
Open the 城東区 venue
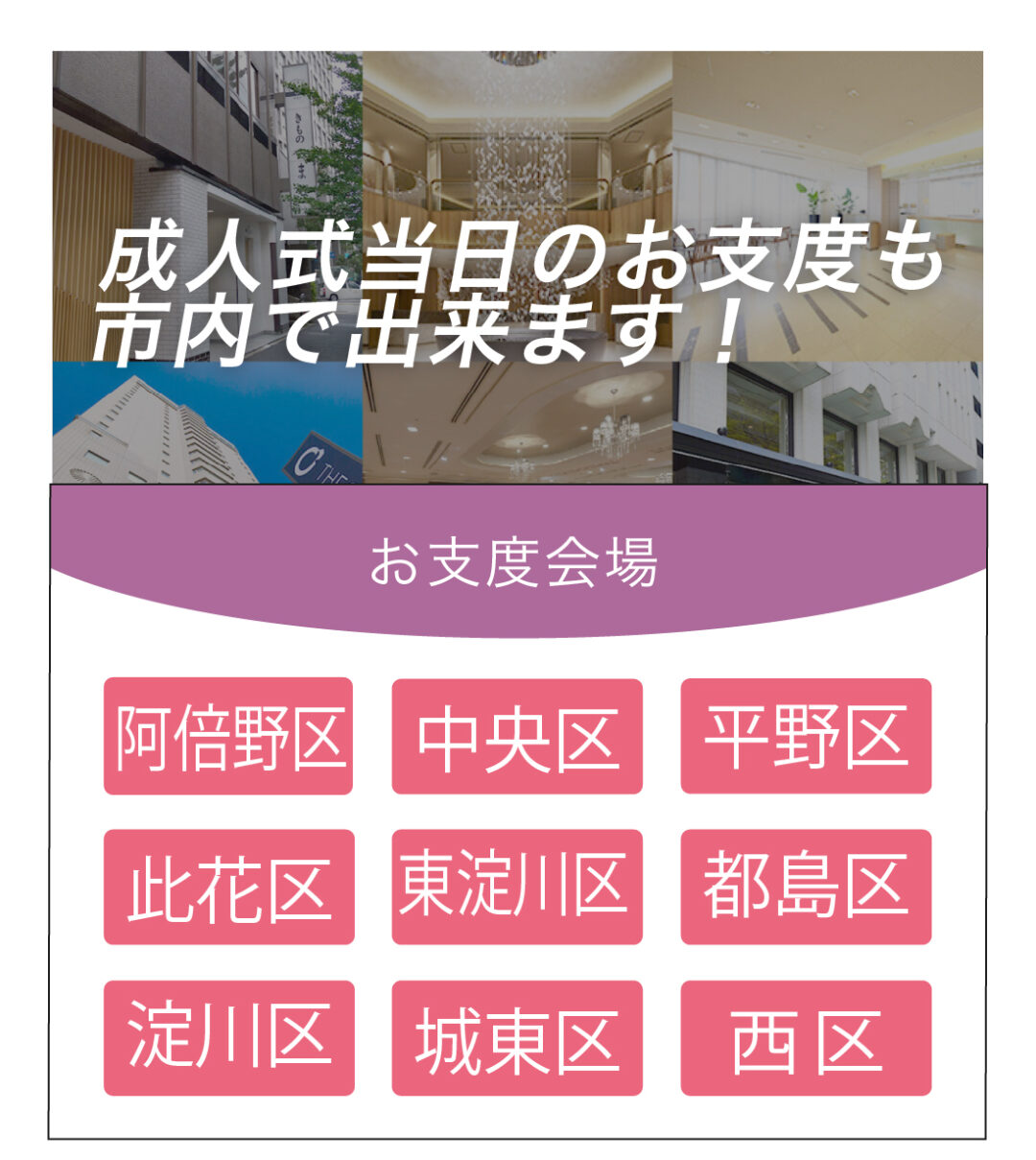click(517, 1037)
